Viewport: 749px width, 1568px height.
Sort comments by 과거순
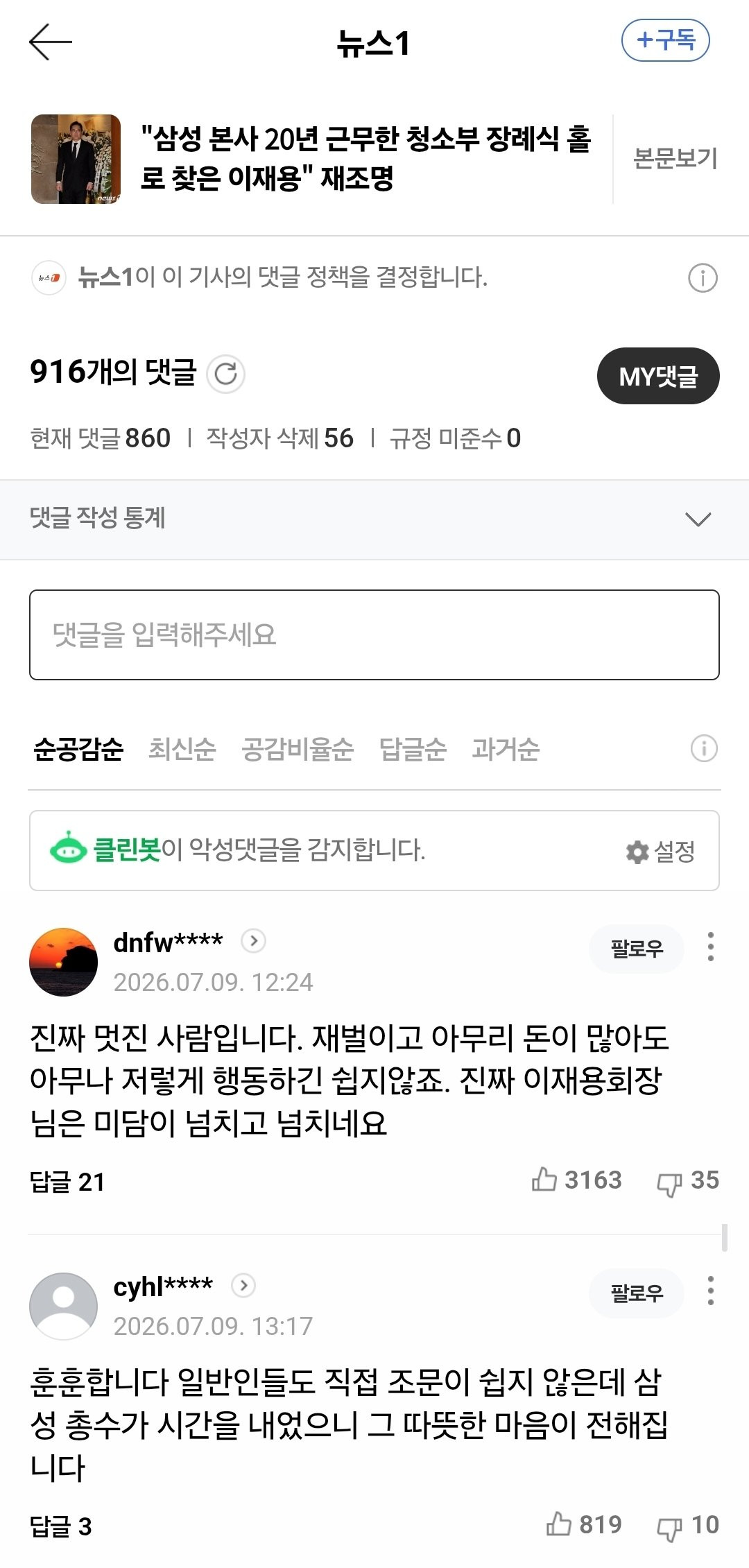pos(506,749)
